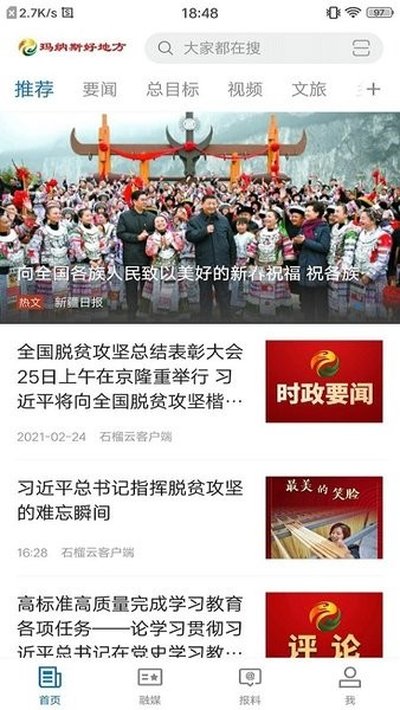Open the plus icon to add channels
400x710 pixels.
click(x=373, y=89)
